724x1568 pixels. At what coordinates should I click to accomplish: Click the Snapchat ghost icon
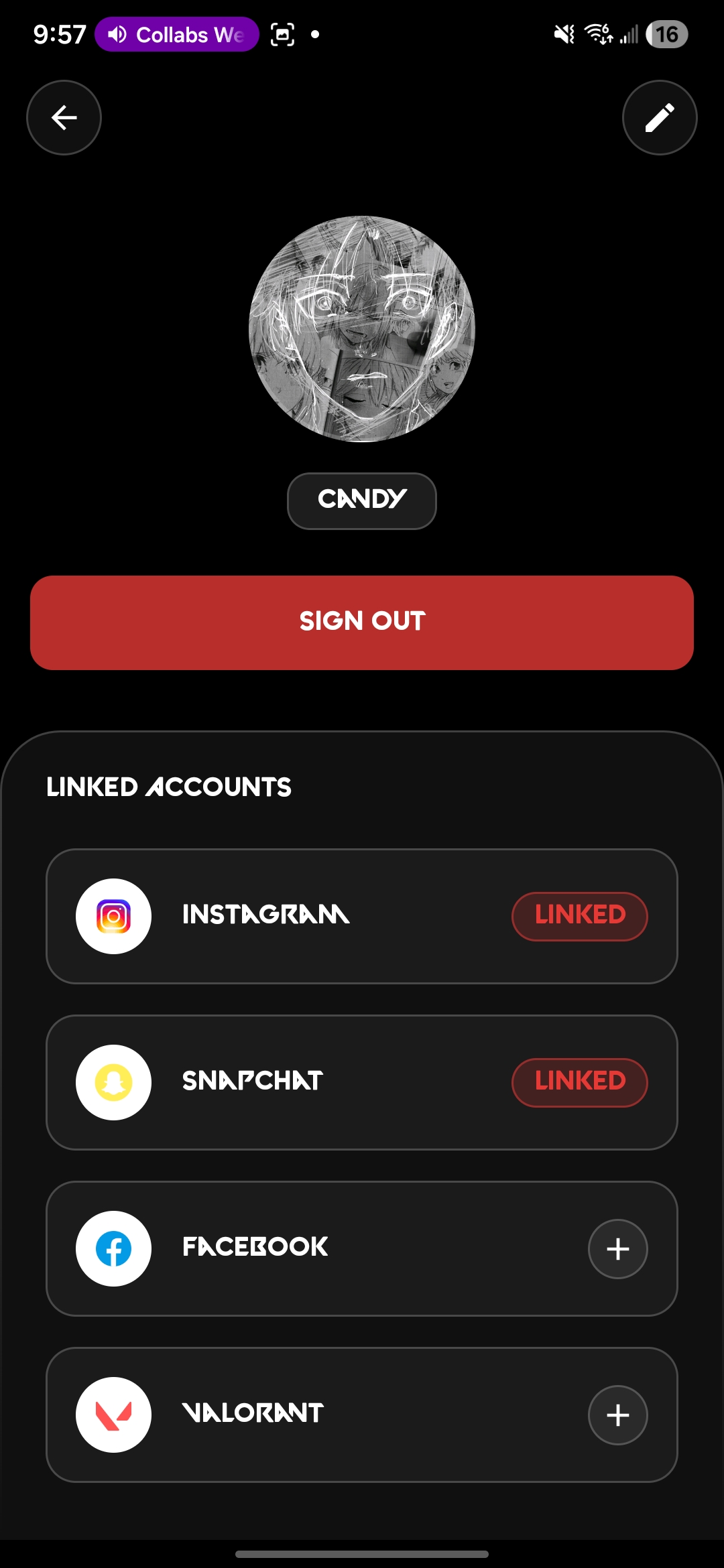[113, 1083]
